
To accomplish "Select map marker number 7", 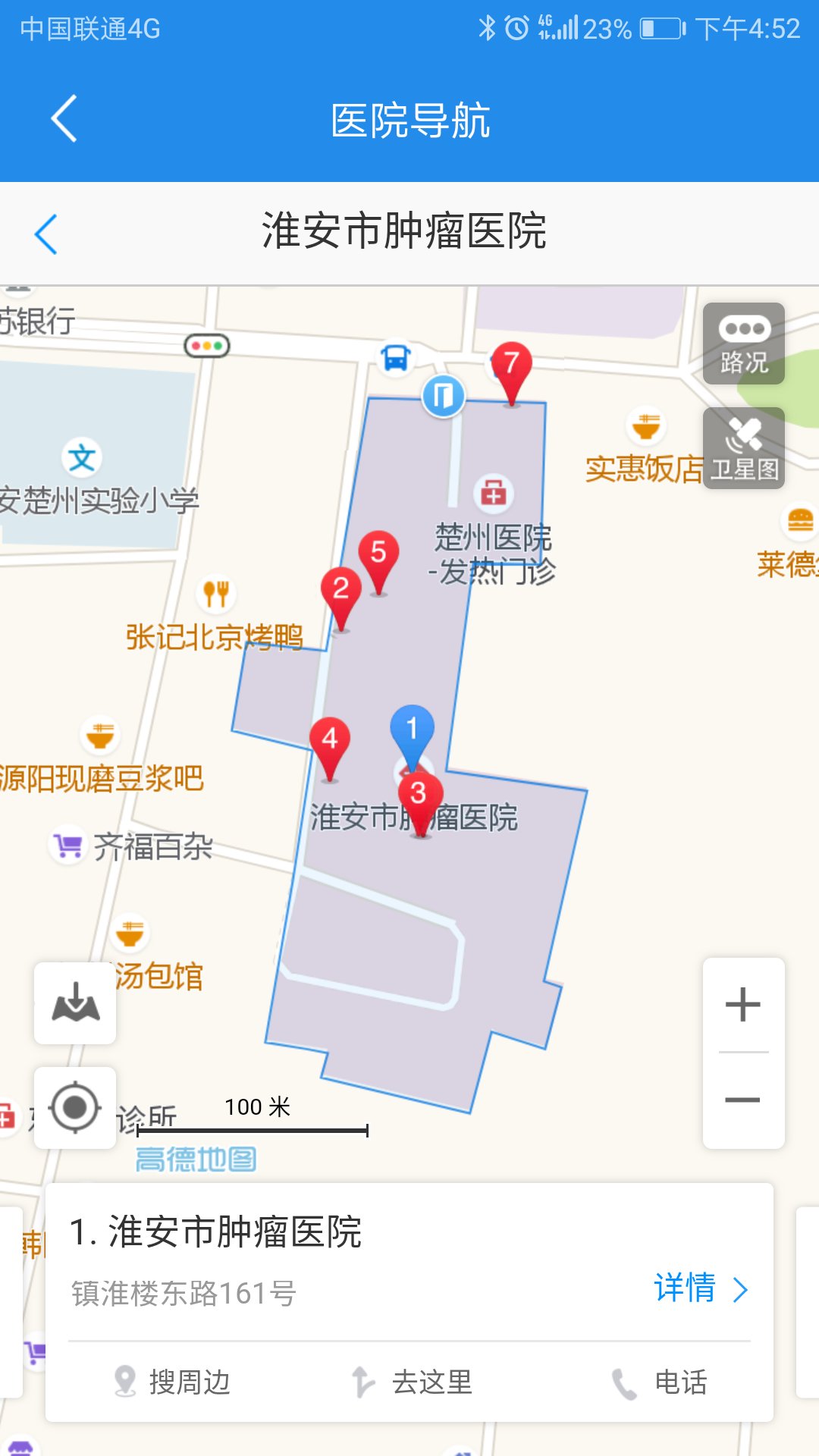I will tap(512, 369).
